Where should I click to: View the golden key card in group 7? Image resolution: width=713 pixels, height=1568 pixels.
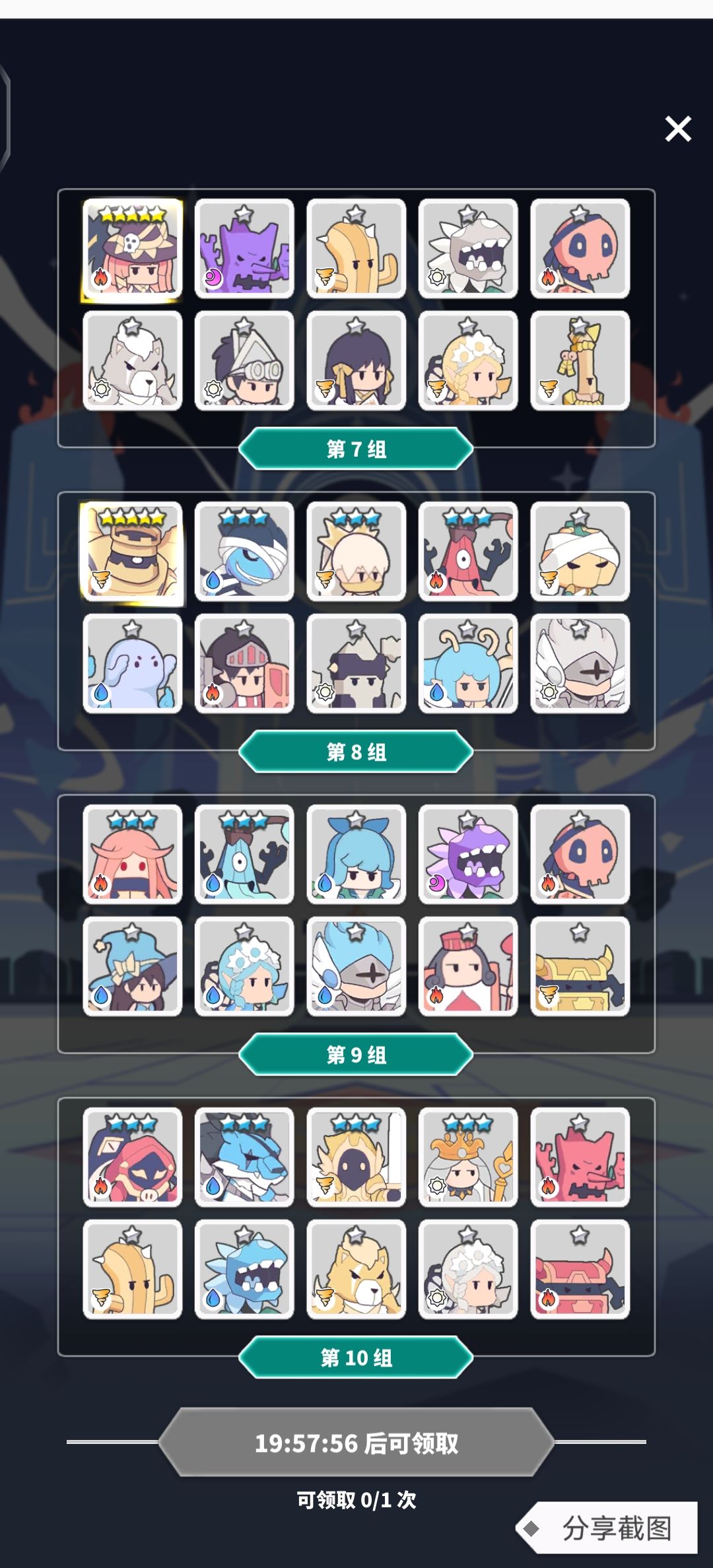pyautogui.click(x=580, y=360)
